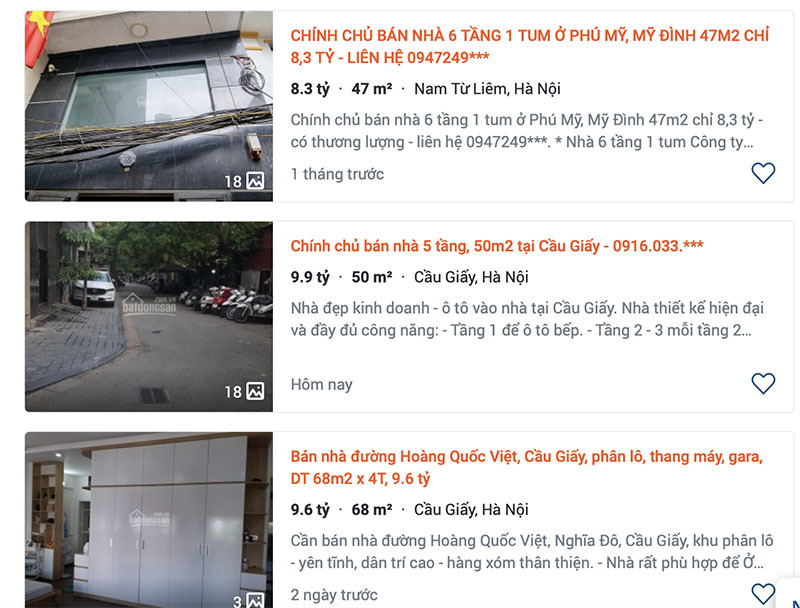Open the 5-floor Cầu Giấy 50m2 listing

click(496, 246)
